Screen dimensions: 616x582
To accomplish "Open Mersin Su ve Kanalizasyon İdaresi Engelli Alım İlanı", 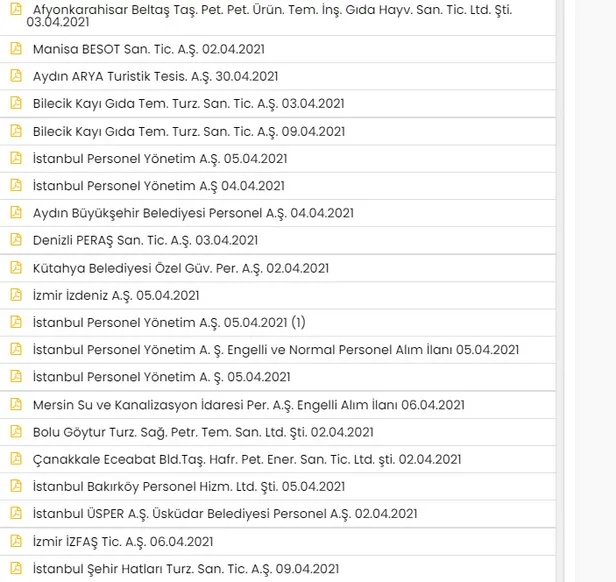I will (248, 405).
